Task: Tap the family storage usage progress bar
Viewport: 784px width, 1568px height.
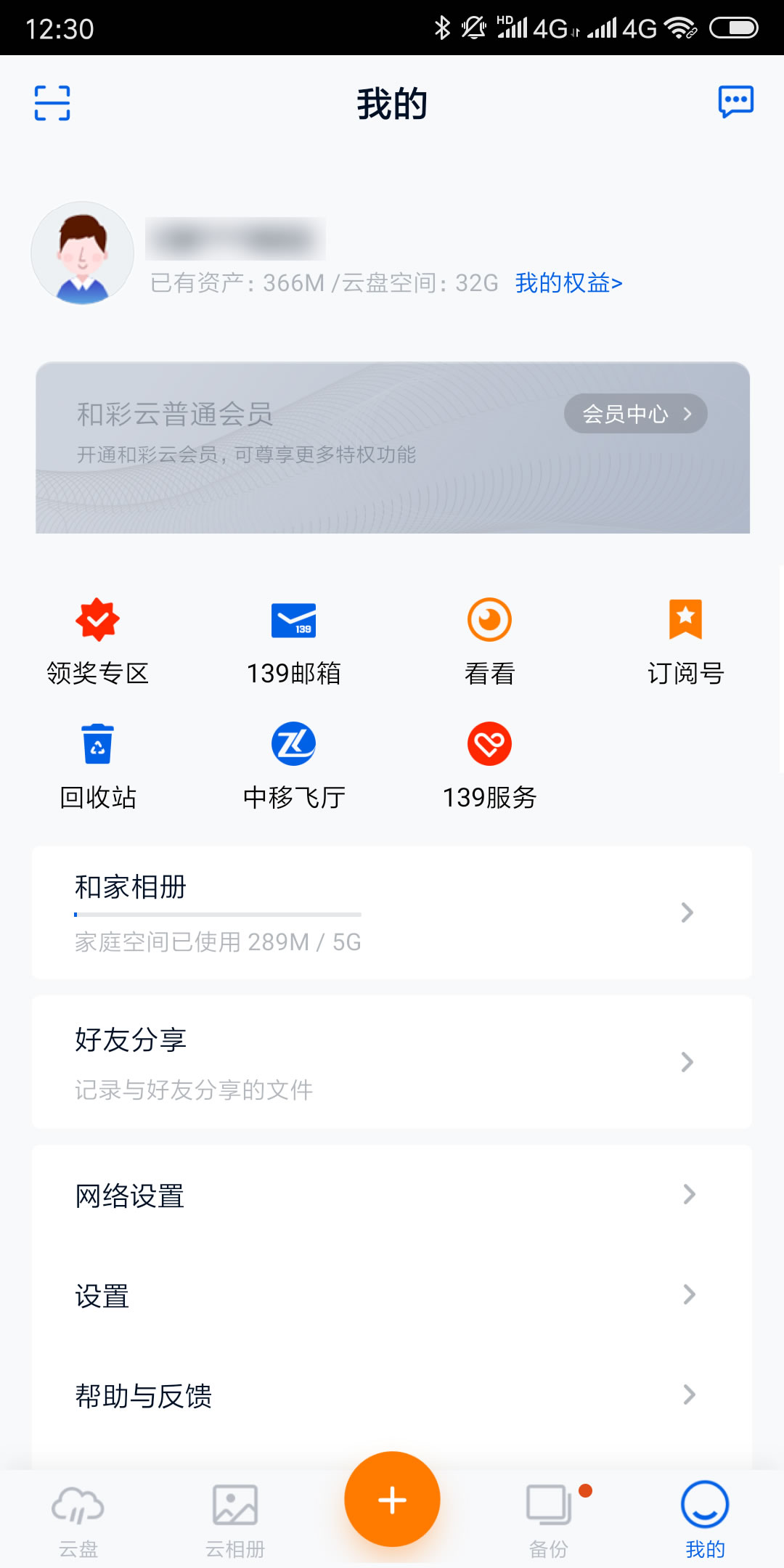Action: tap(216, 913)
